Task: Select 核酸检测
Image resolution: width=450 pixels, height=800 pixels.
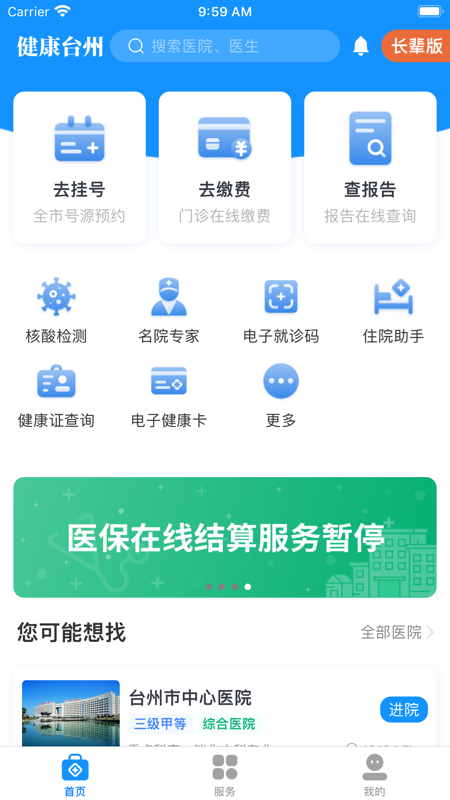Action: point(56,311)
